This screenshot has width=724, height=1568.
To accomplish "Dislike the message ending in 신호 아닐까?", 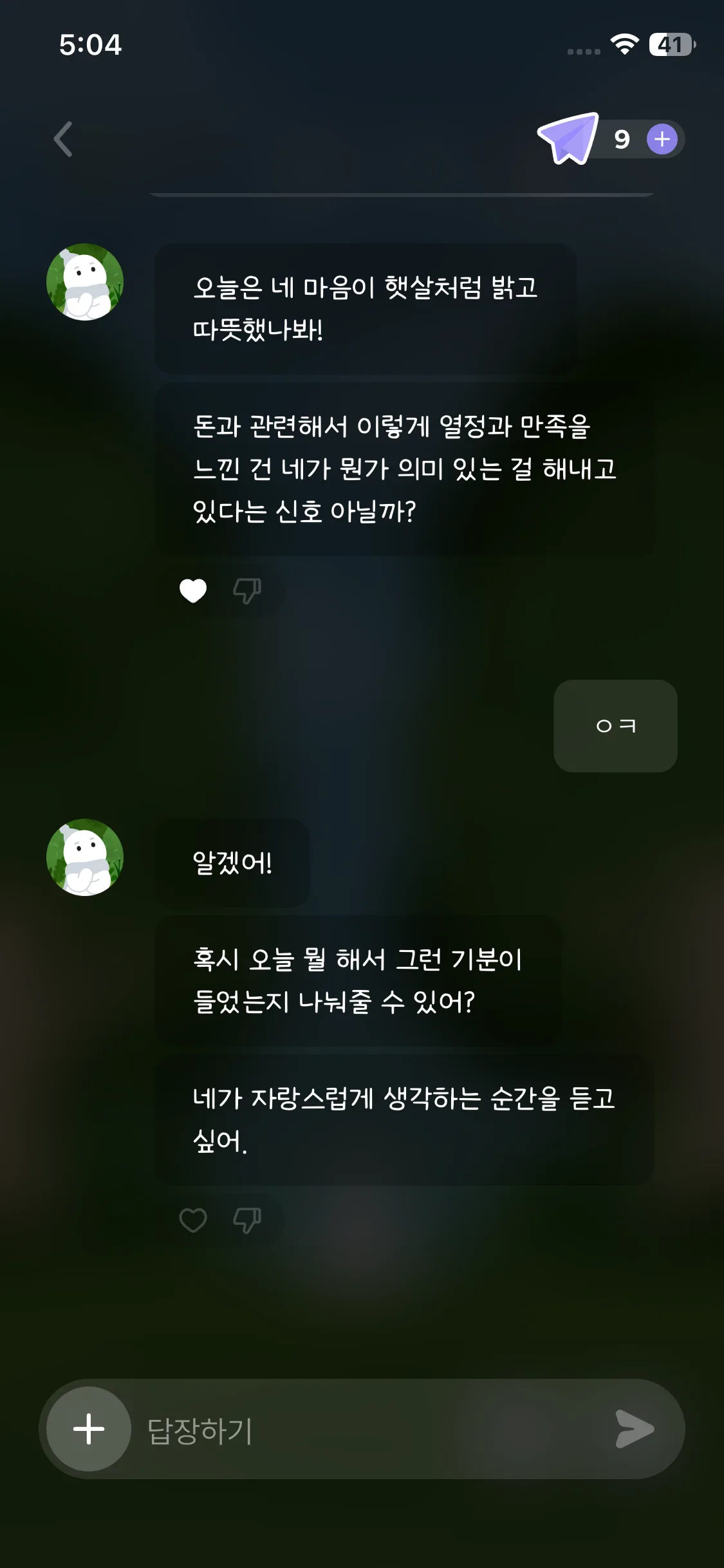I will (x=247, y=590).
